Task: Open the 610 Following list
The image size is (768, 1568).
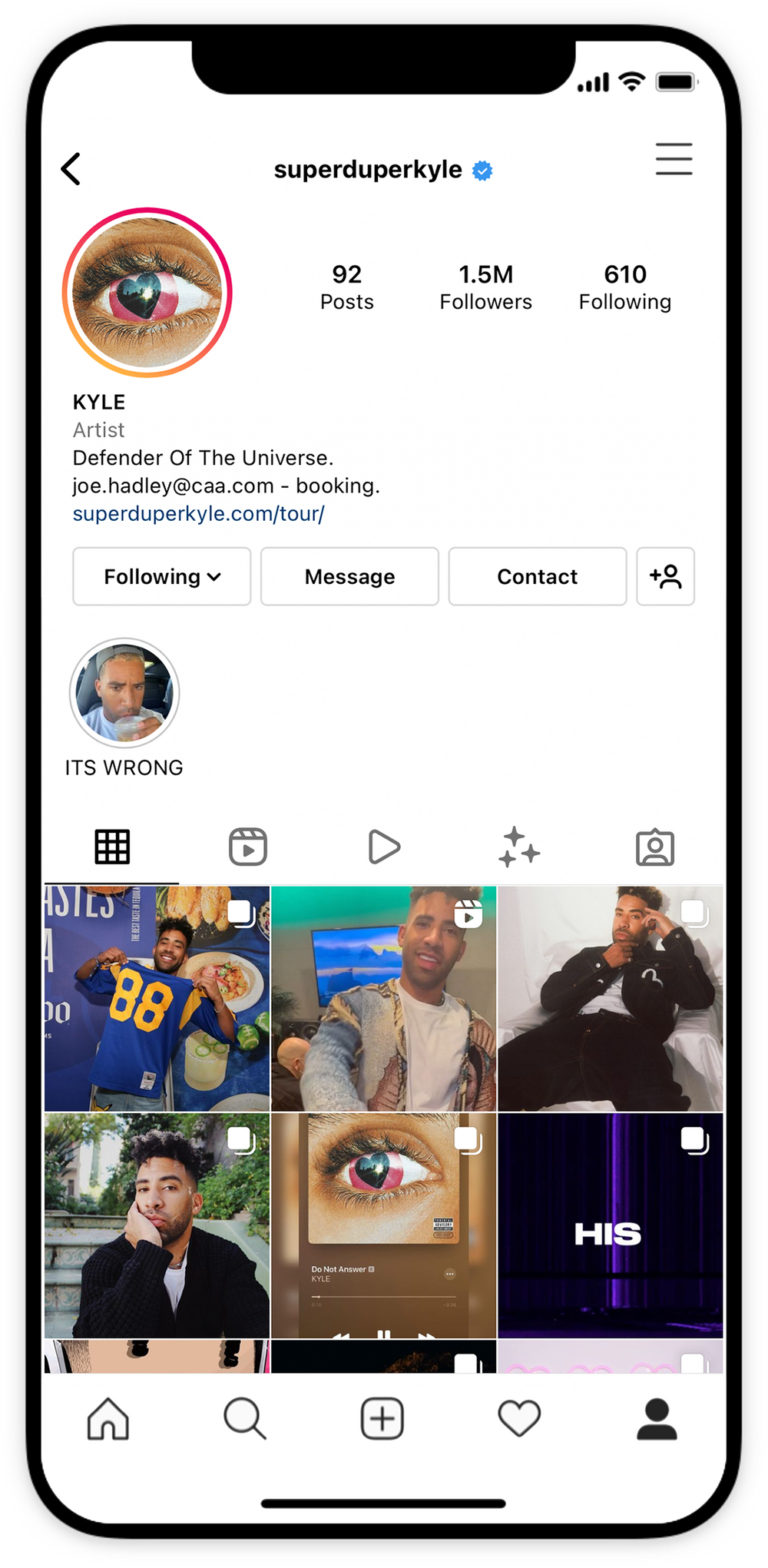Action: [x=624, y=287]
